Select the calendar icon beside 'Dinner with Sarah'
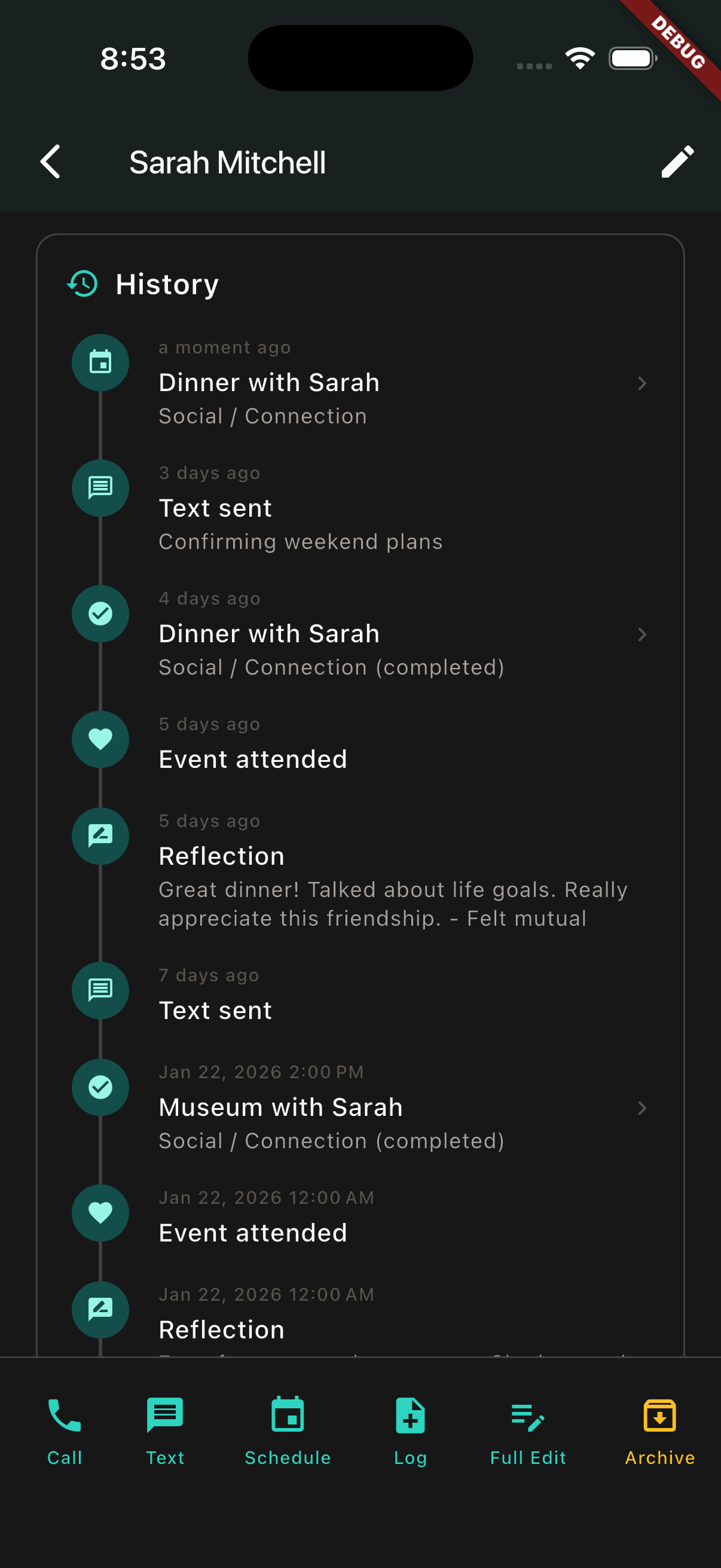721x1568 pixels. point(100,362)
